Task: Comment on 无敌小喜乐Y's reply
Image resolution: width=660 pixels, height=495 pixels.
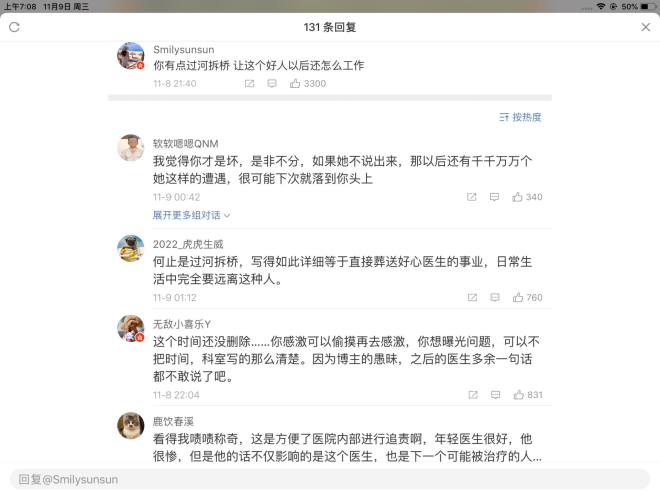Action: click(494, 395)
